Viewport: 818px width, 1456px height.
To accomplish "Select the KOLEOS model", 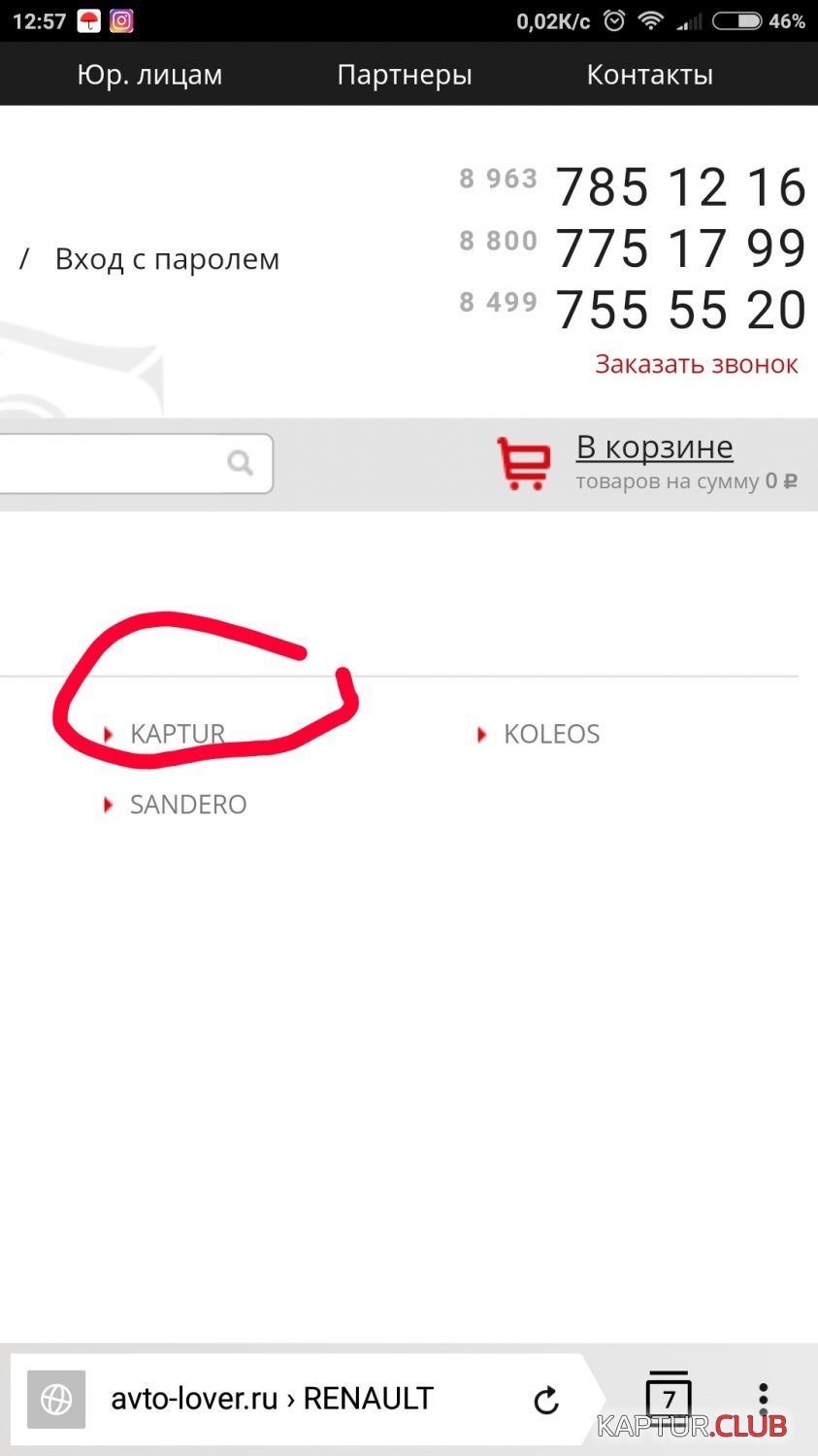I will click(550, 734).
